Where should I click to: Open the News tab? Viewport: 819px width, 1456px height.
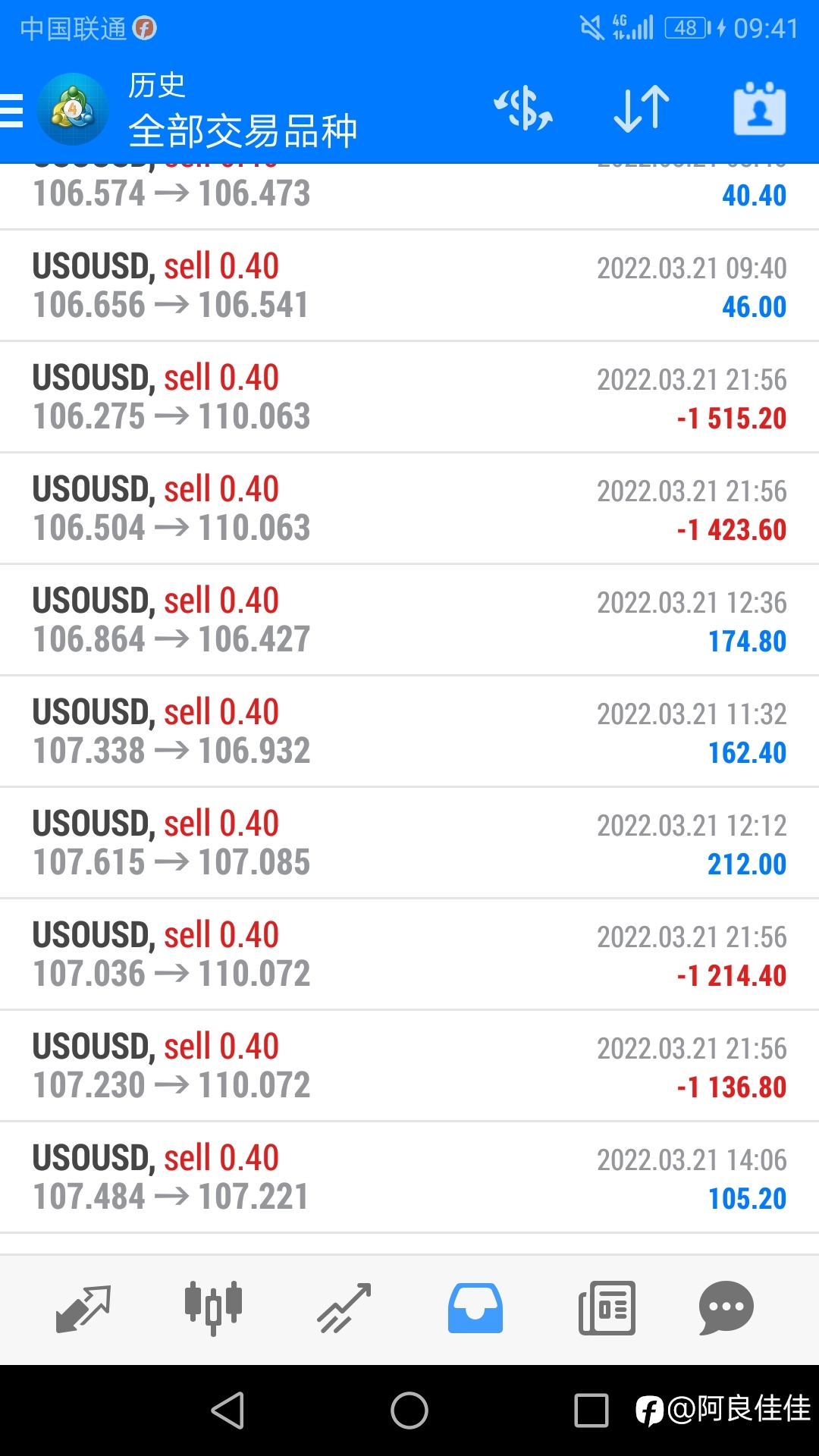click(607, 1308)
